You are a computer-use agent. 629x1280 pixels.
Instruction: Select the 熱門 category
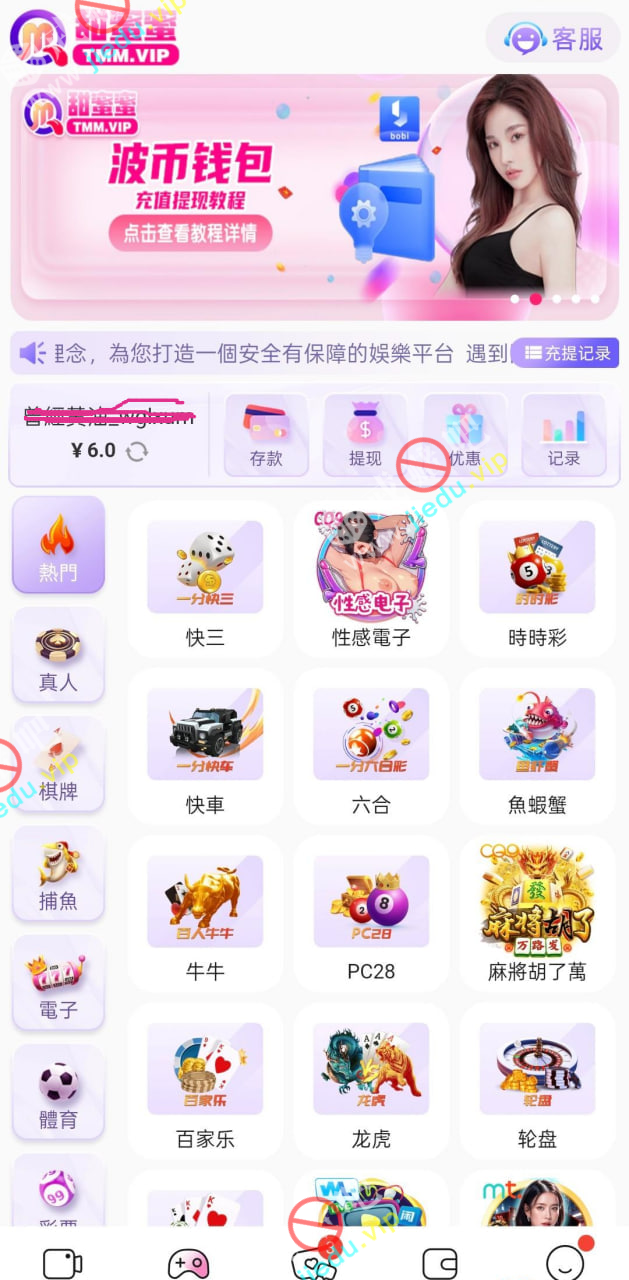(58, 545)
